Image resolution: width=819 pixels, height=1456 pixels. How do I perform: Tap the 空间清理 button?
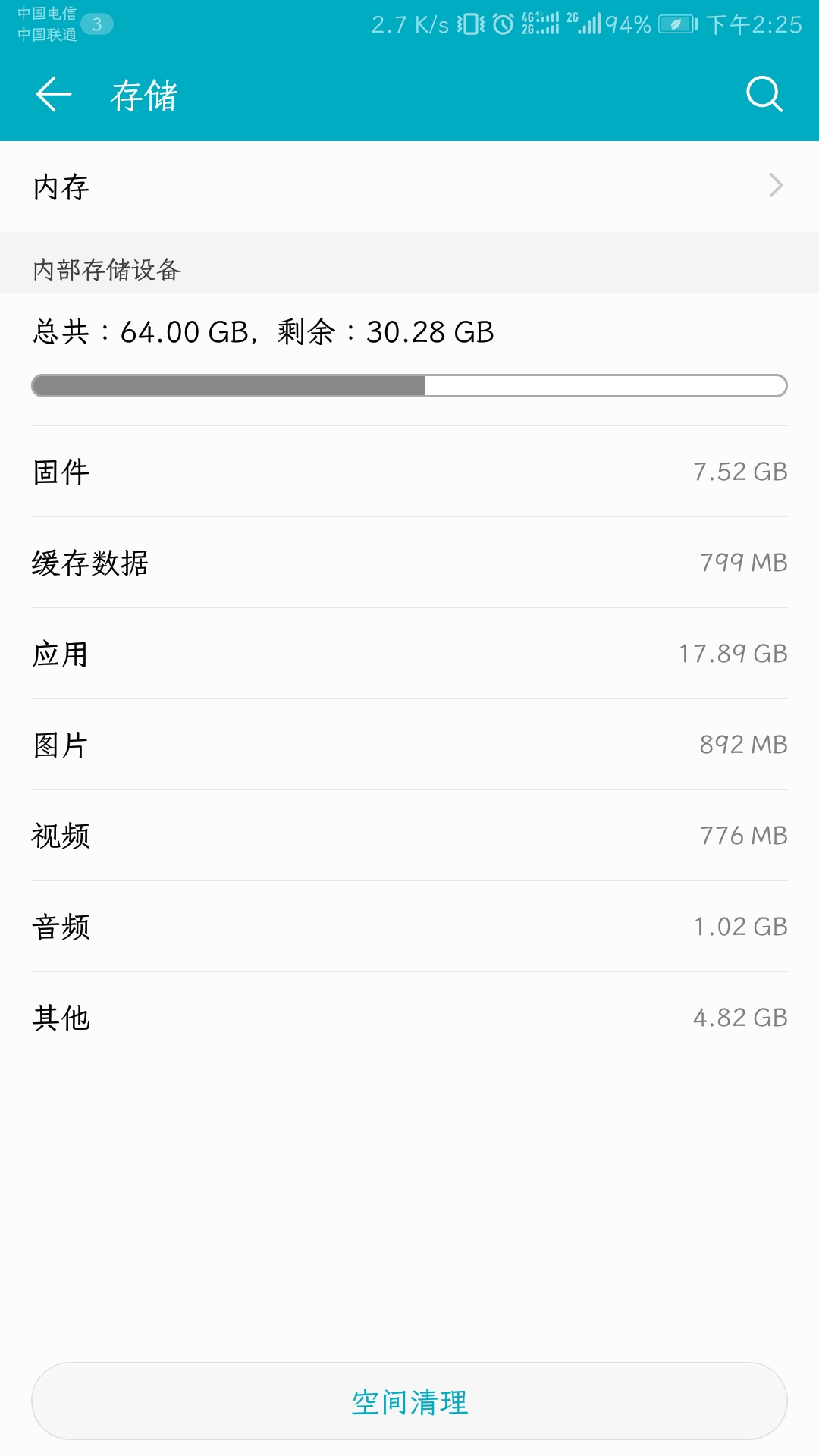coord(409,1401)
